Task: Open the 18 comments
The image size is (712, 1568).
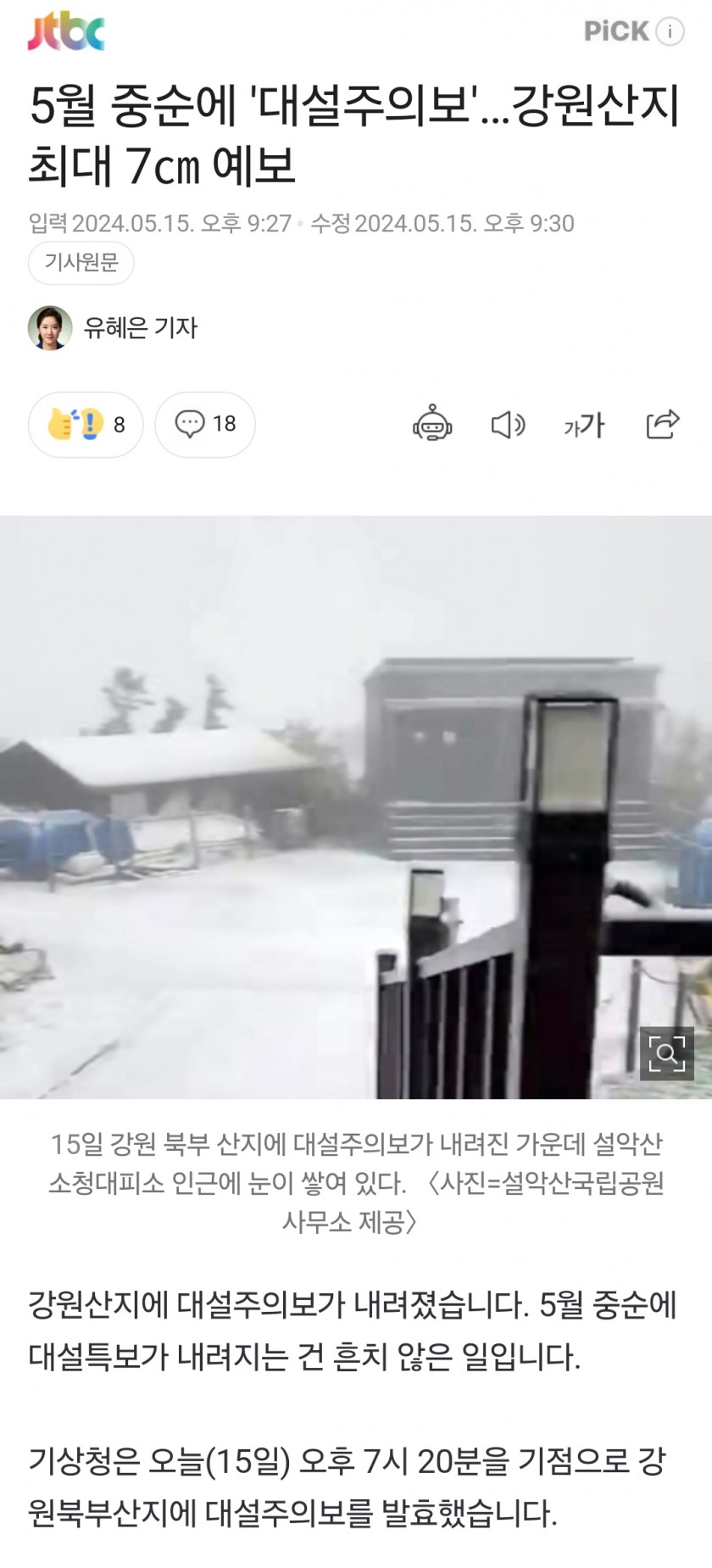Action: pyautogui.click(x=205, y=424)
